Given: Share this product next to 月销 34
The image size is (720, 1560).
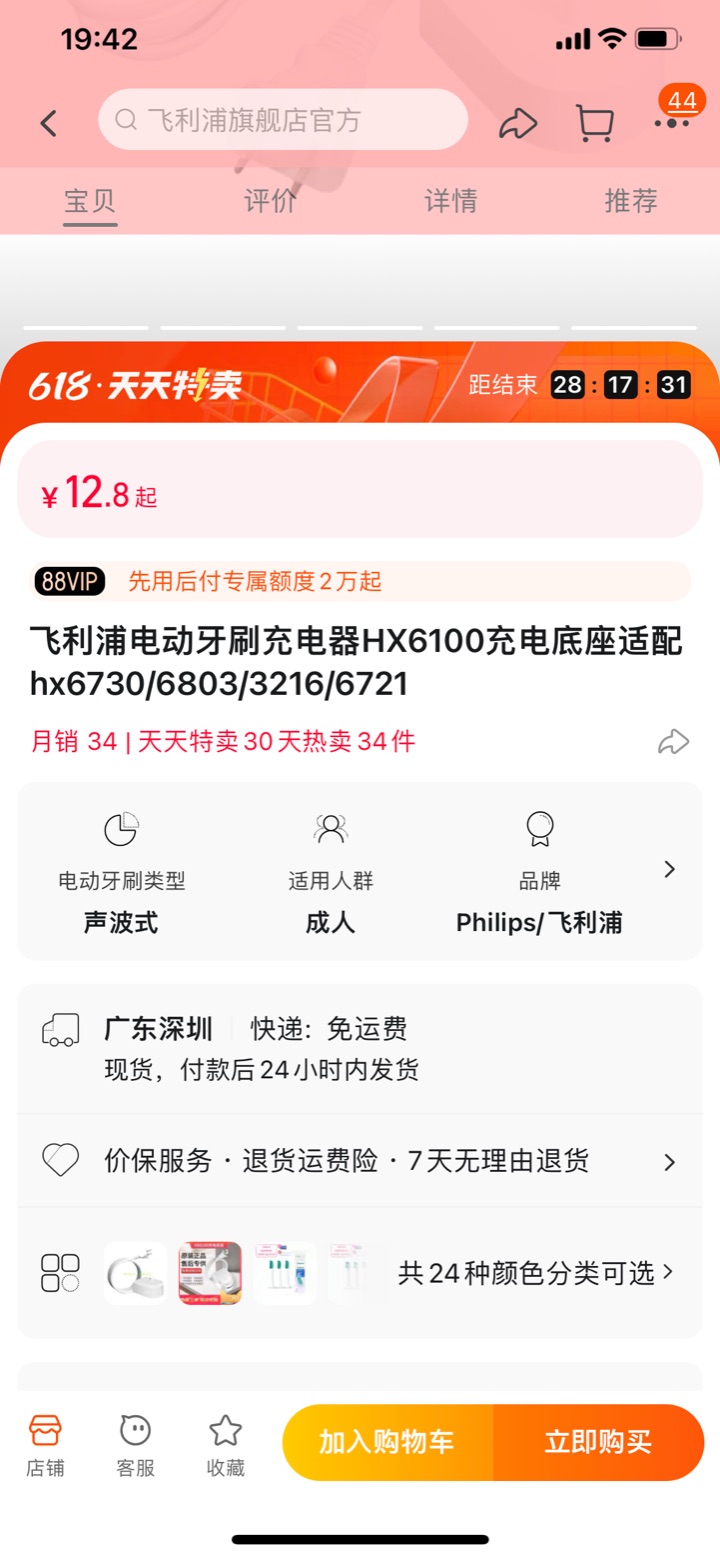Looking at the screenshot, I should [673, 742].
